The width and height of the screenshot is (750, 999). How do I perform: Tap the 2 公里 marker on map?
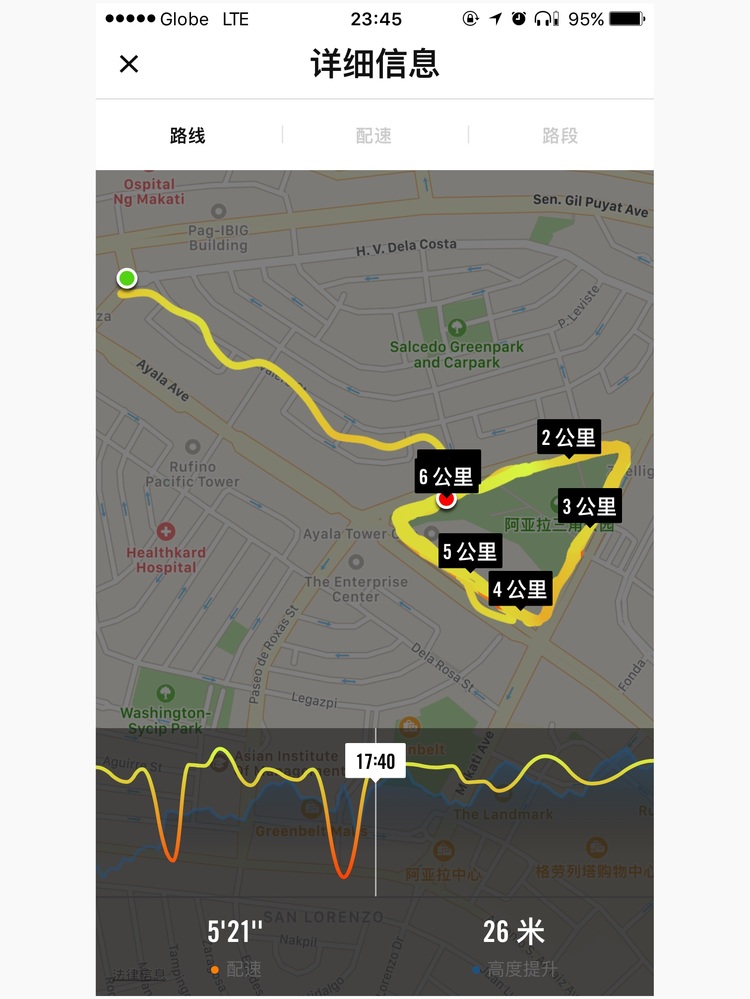click(x=569, y=437)
